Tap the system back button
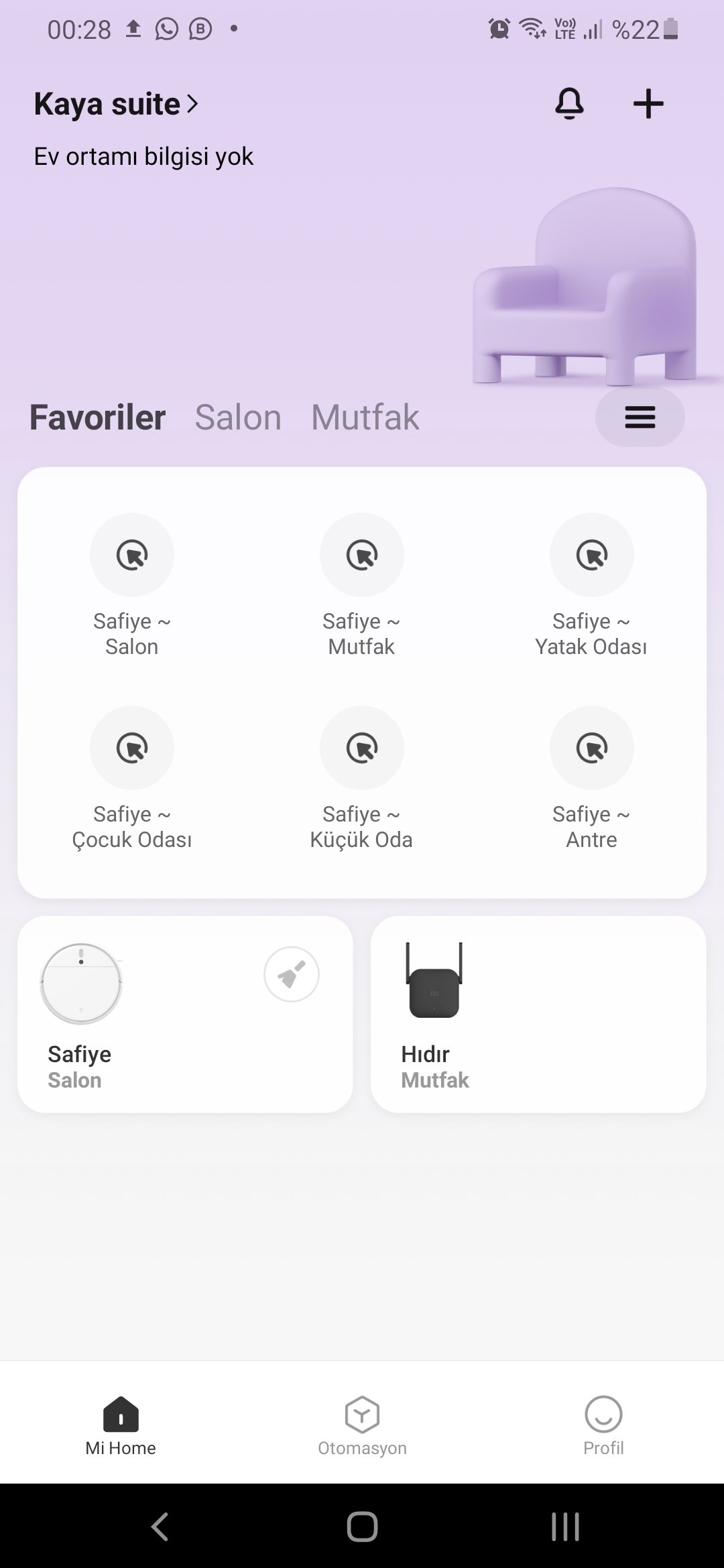The image size is (724, 1568). point(160,1526)
